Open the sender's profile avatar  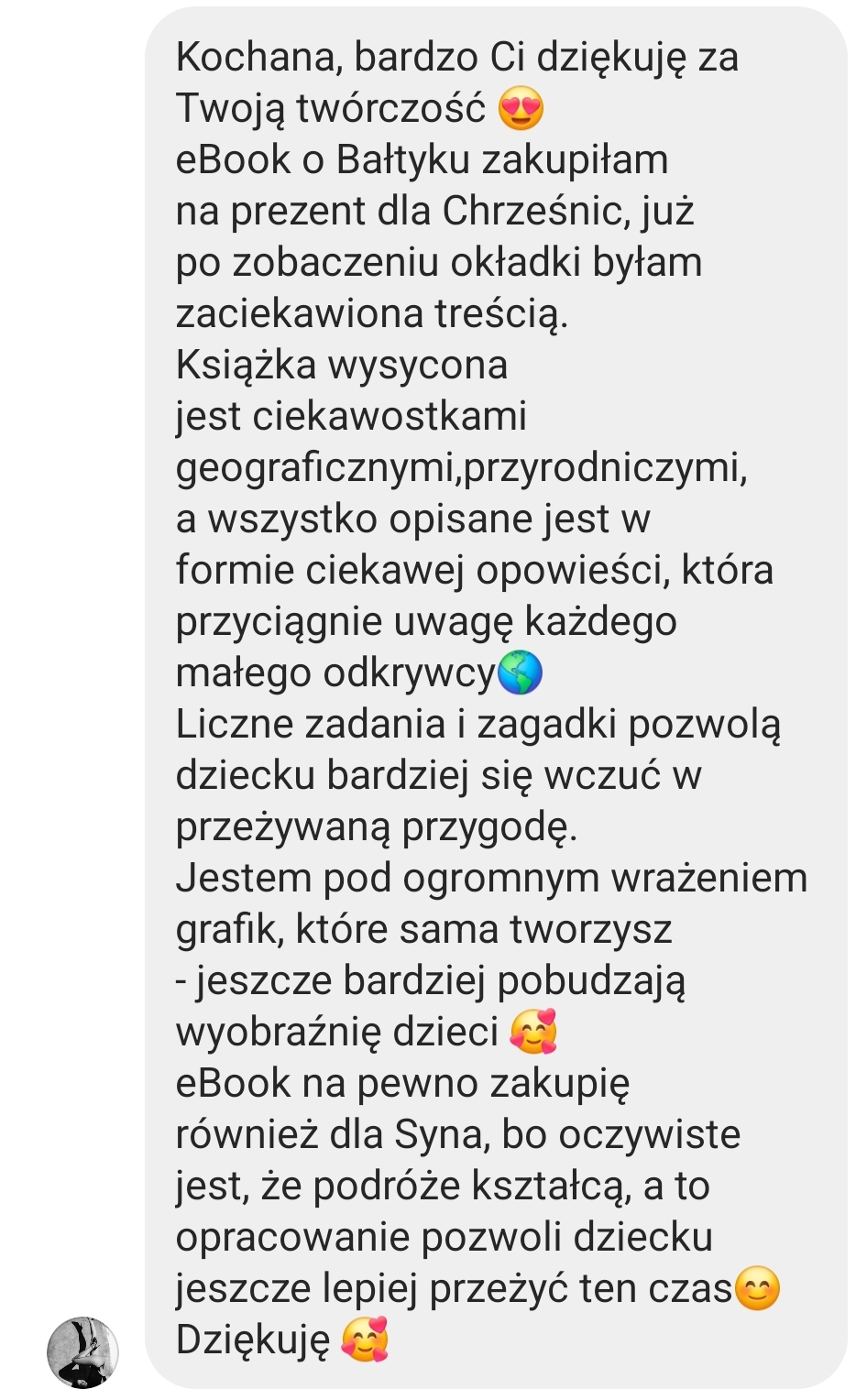pos(82,1351)
